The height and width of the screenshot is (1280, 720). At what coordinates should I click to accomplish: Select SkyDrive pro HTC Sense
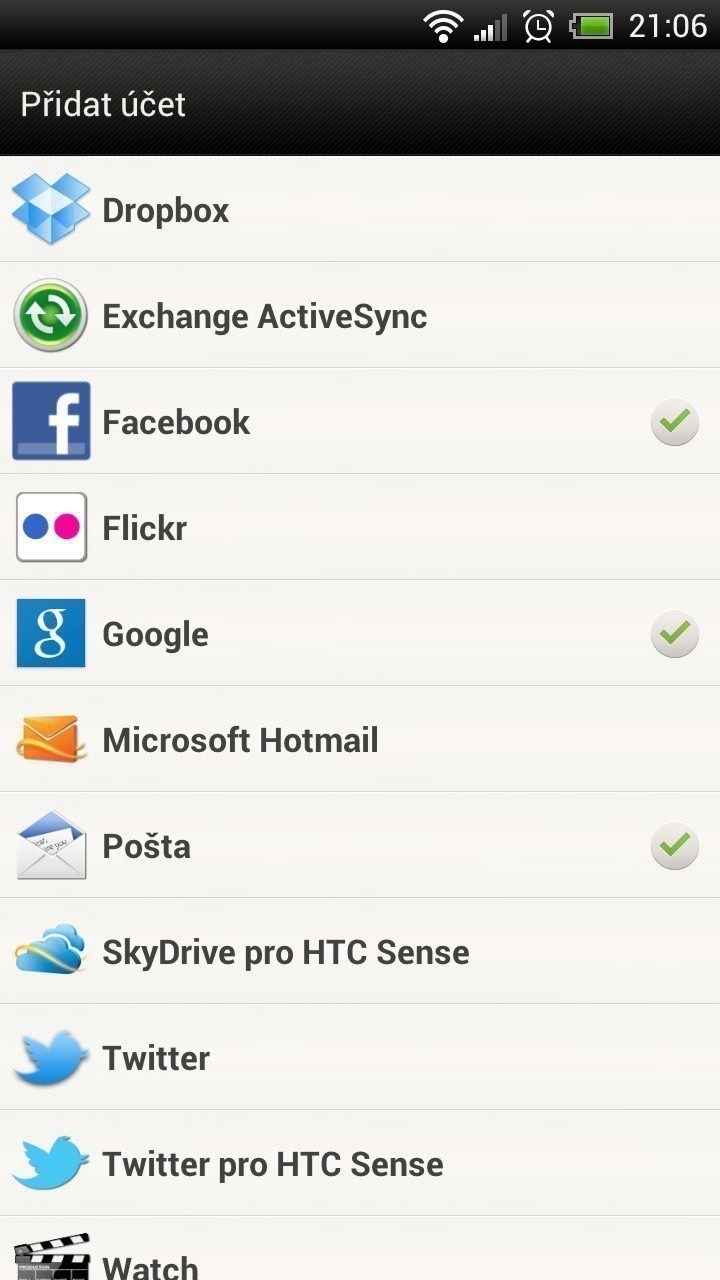[360, 952]
